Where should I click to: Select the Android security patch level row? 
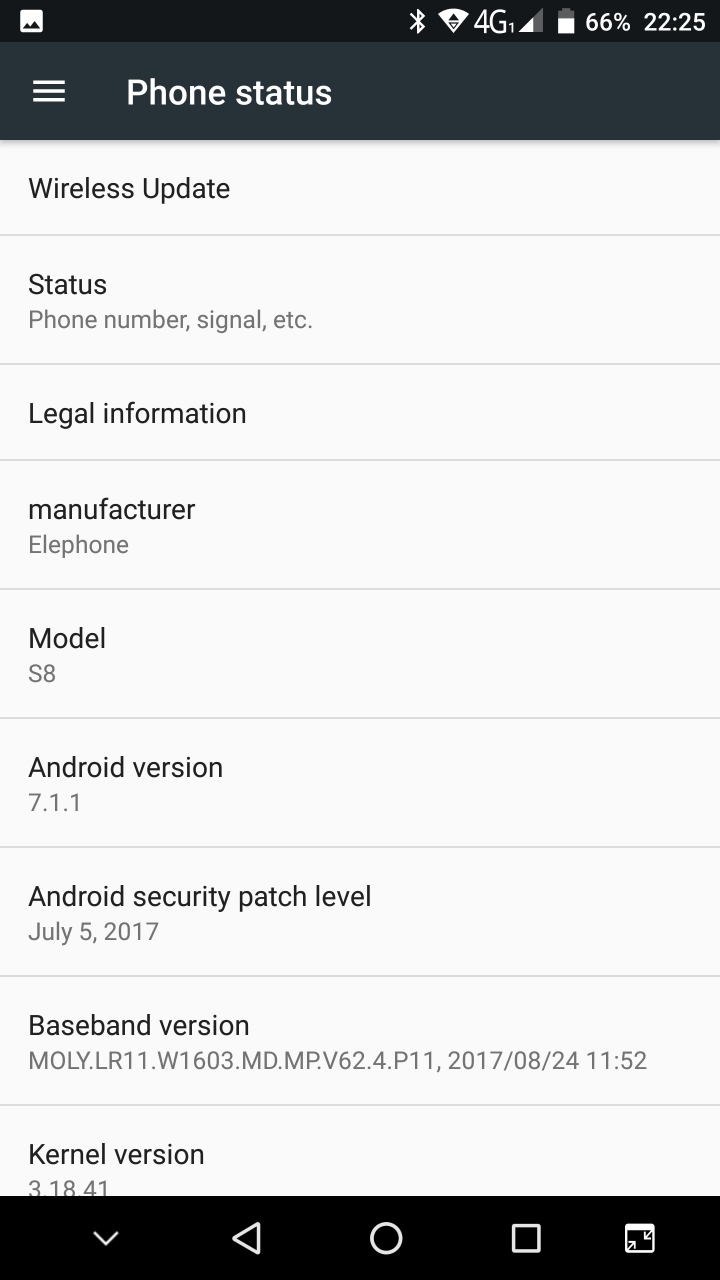[x=360, y=912]
